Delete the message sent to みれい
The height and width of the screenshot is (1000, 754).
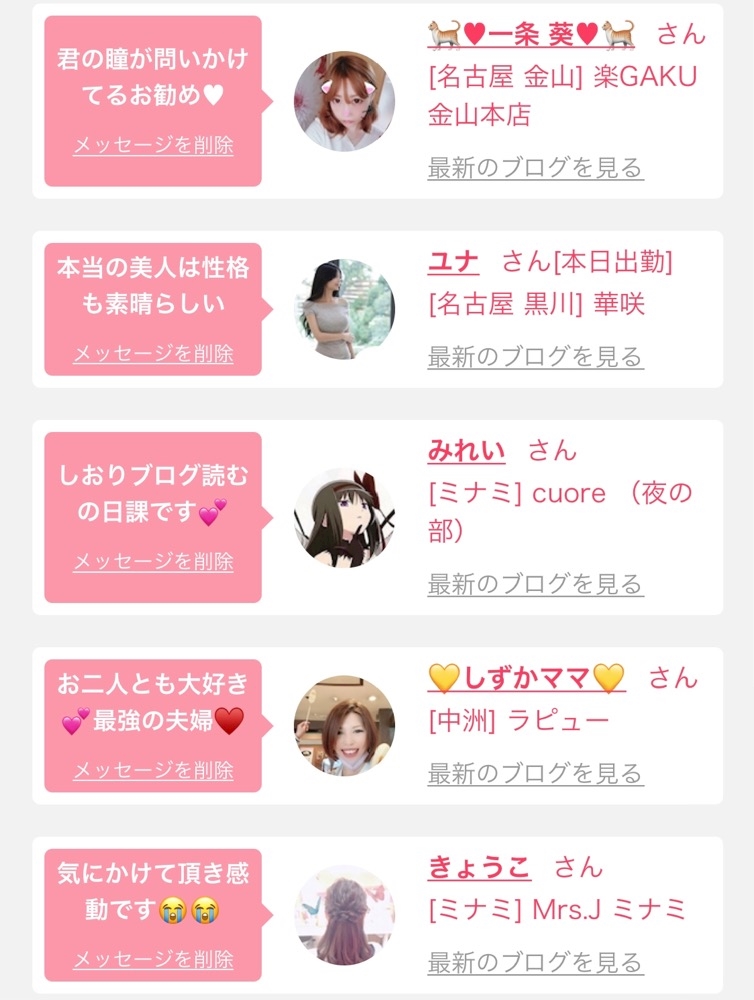pos(153,562)
